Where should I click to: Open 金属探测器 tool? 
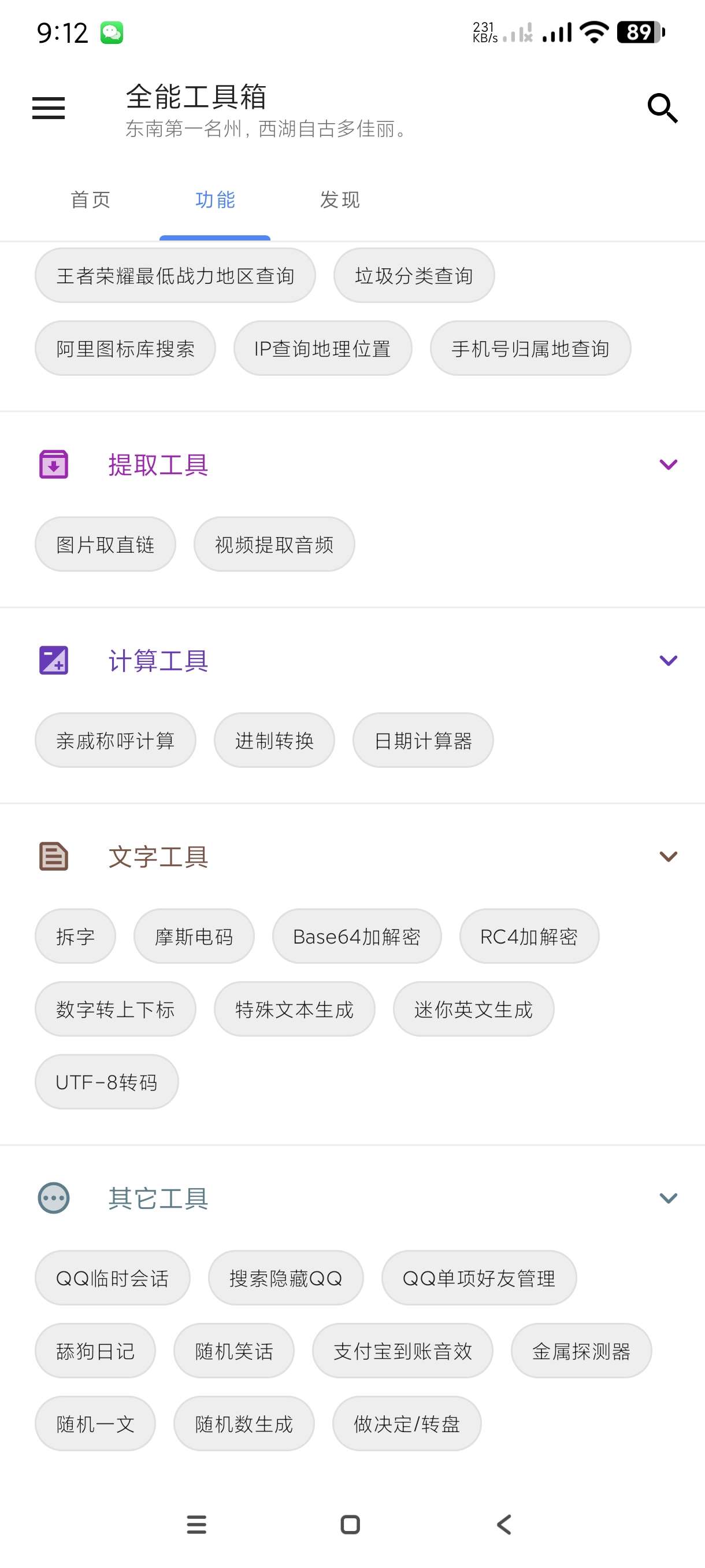(x=581, y=1351)
